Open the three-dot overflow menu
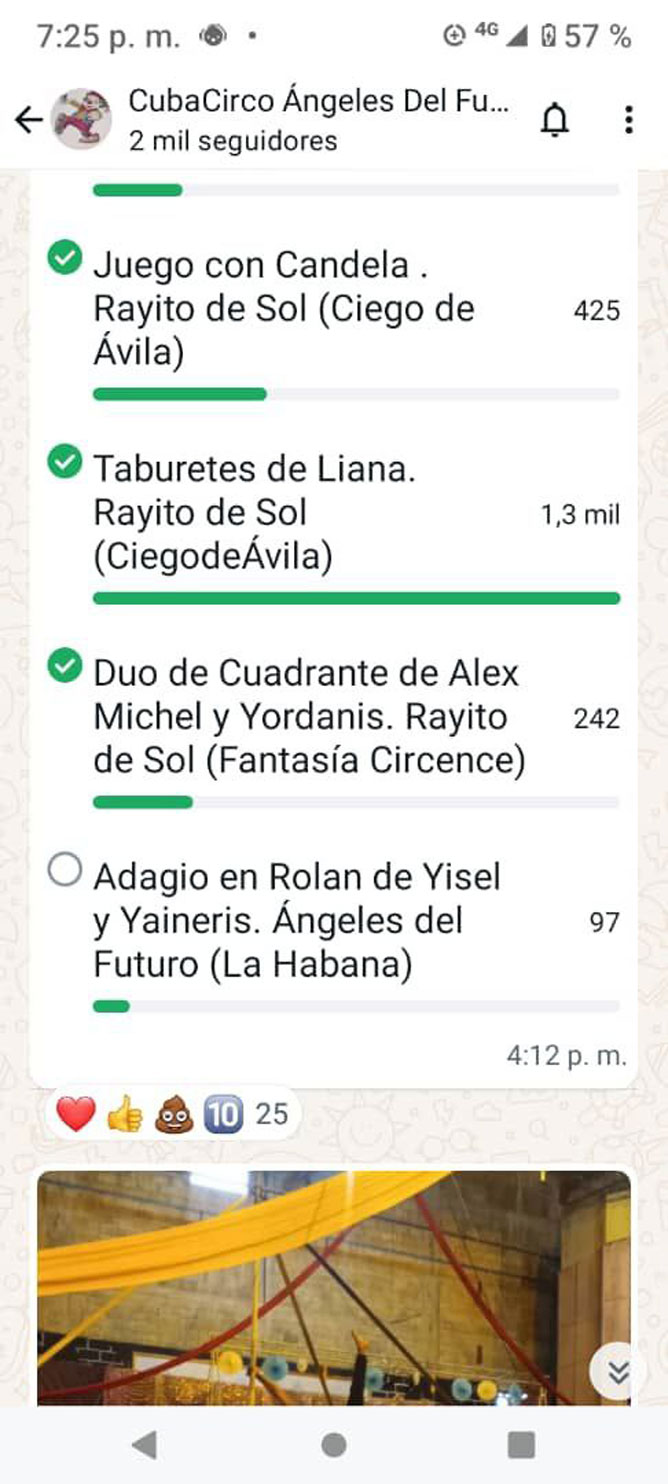 click(628, 120)
